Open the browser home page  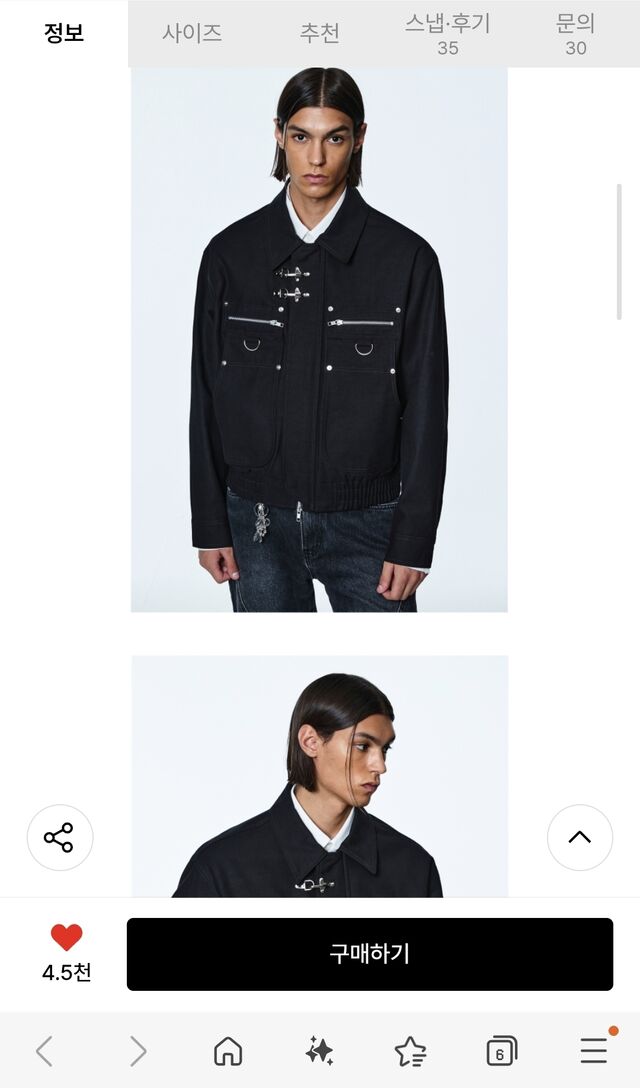click(x=228, y=1051)
